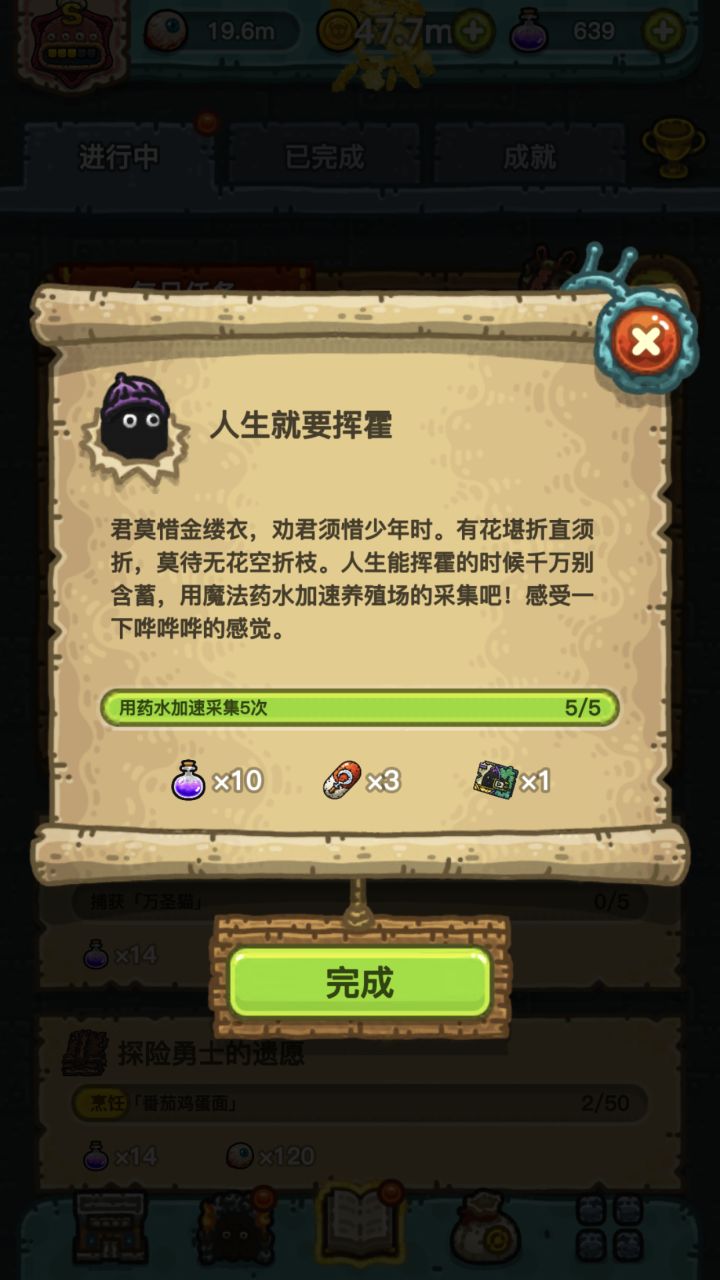Tap the sushi roll ×3 reward icon
Screen dimensions: 720x1280
[341, 779]
